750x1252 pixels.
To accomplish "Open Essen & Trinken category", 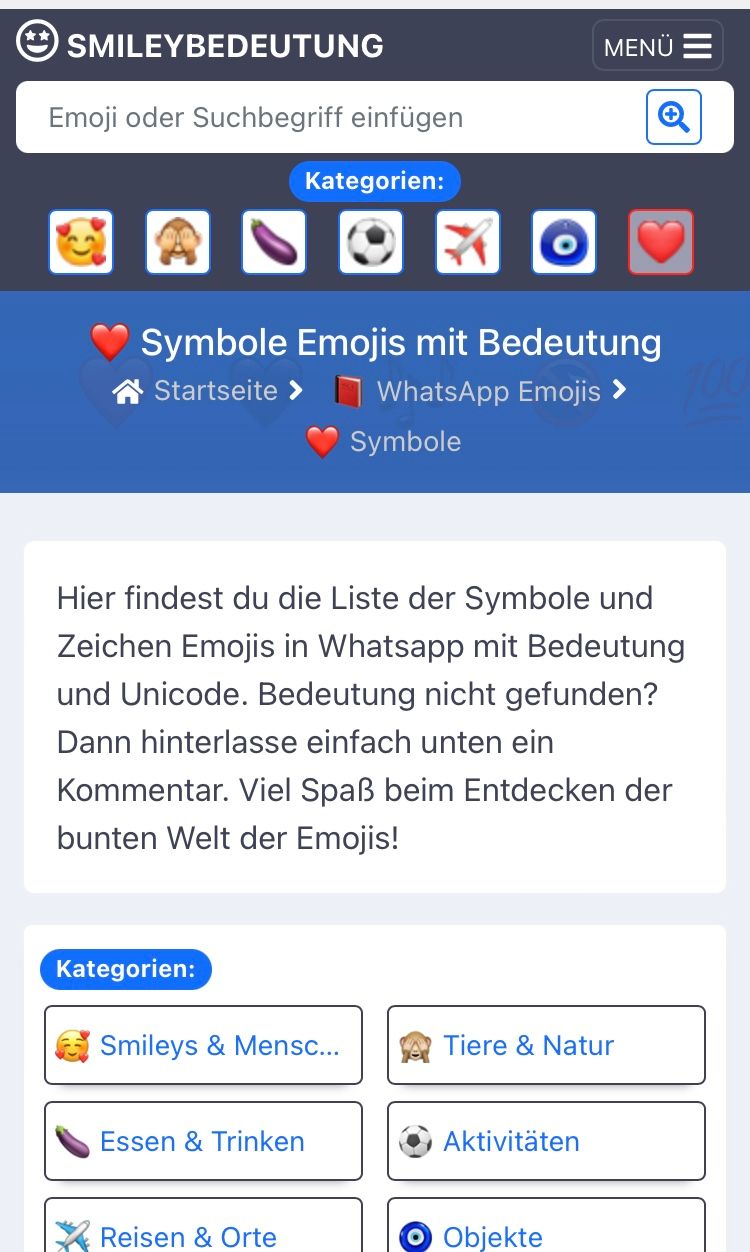I will coord(203,1141).
